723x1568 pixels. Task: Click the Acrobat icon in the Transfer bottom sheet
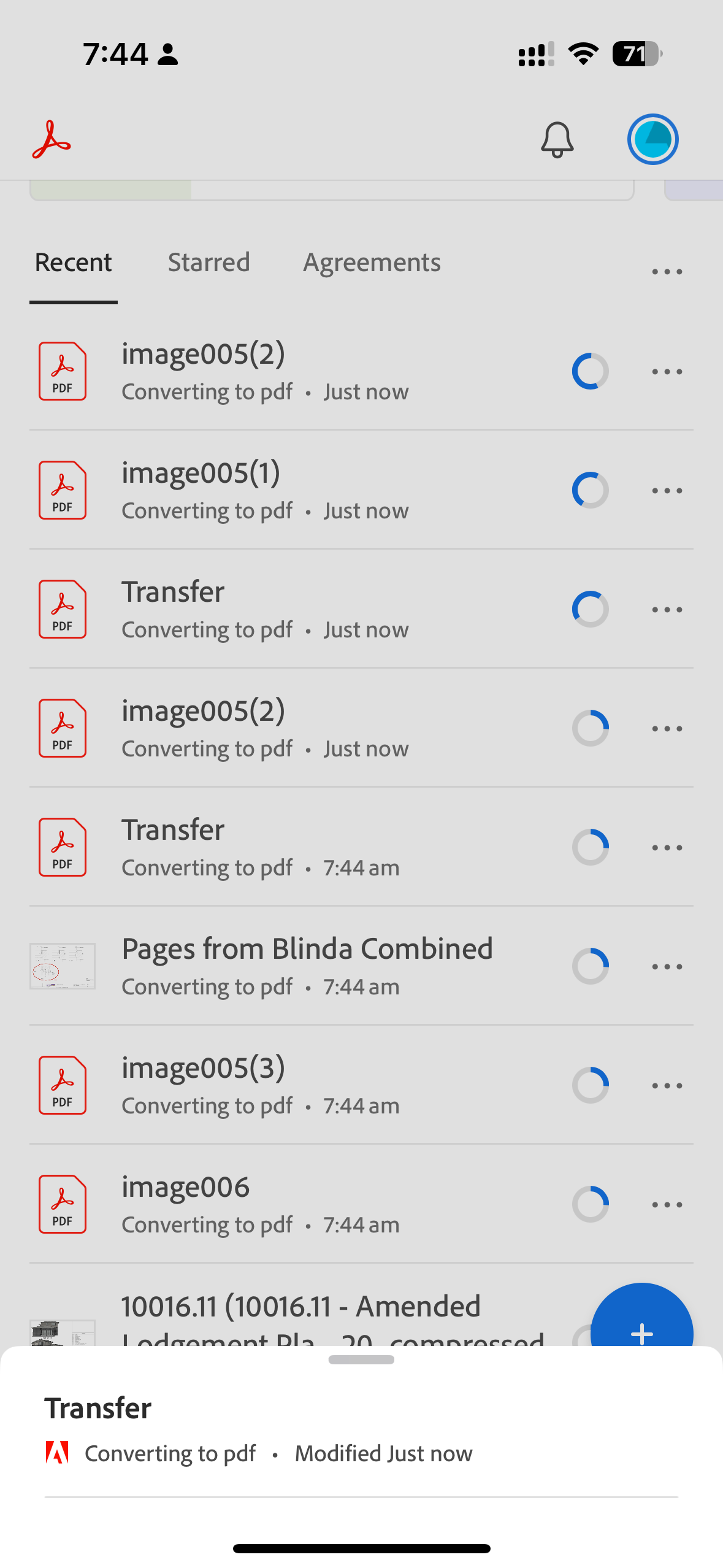[x=57, y=1453]
